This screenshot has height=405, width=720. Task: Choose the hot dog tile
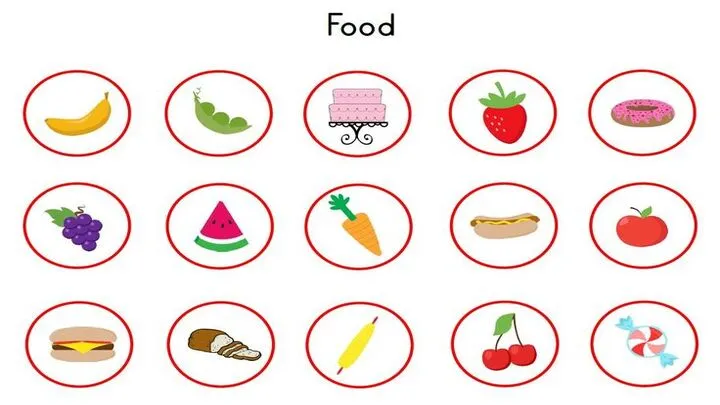(x=500, y=226)
